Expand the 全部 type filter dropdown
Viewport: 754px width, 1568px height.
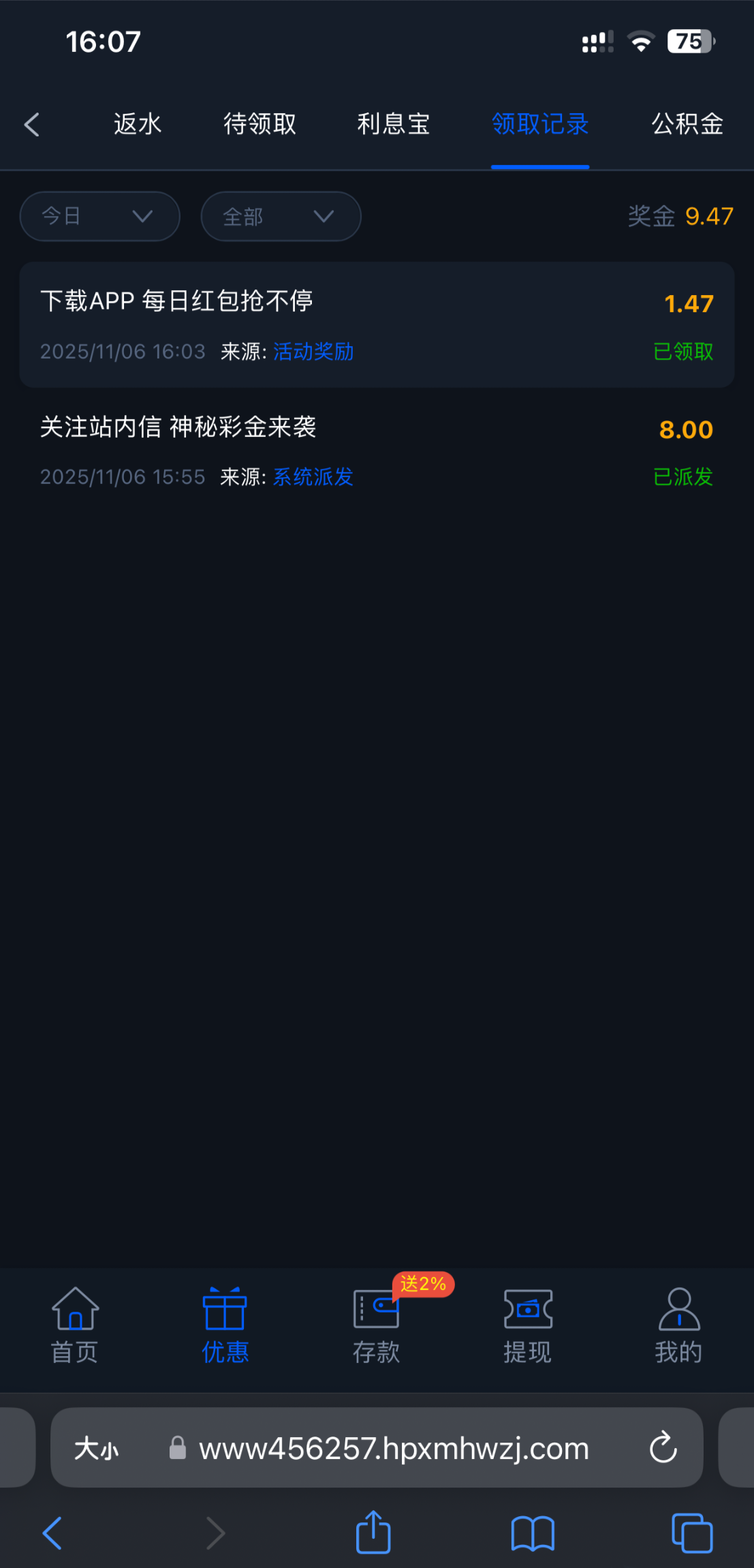[281, 217]
